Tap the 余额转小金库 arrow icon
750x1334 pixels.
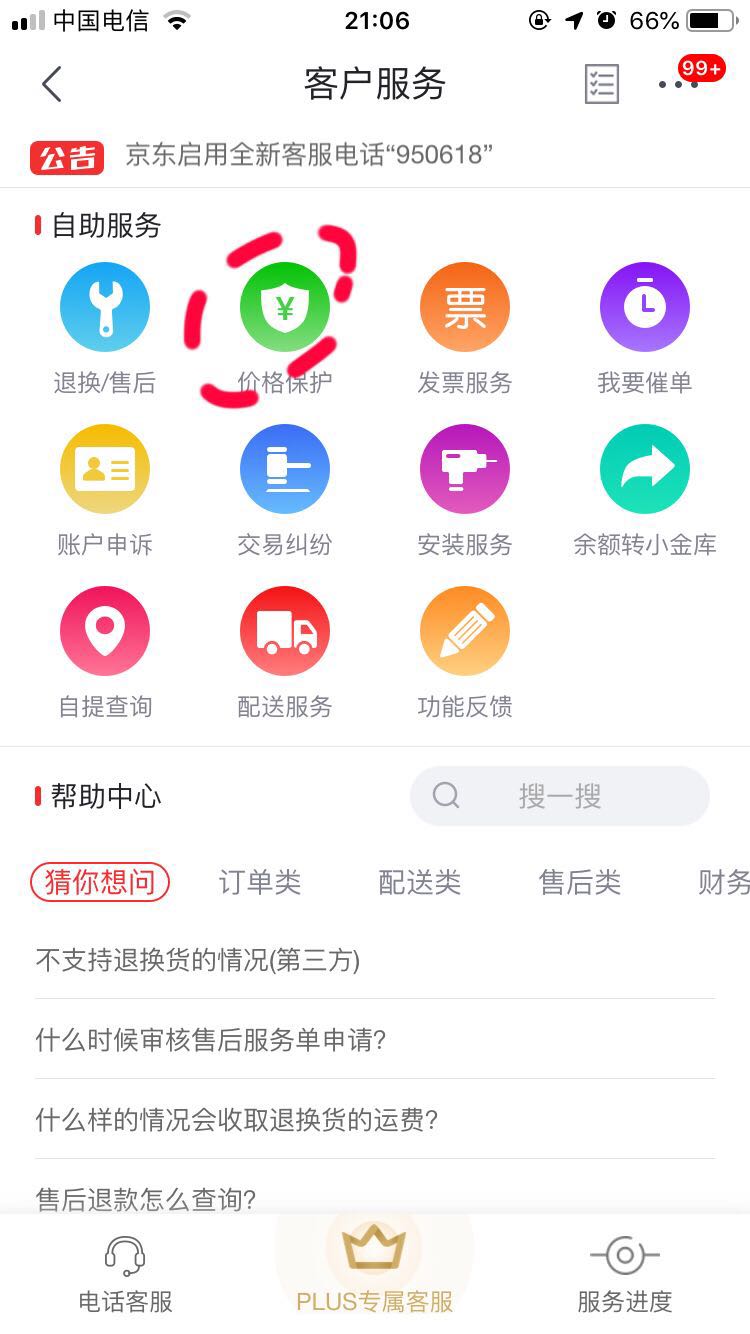645,468
